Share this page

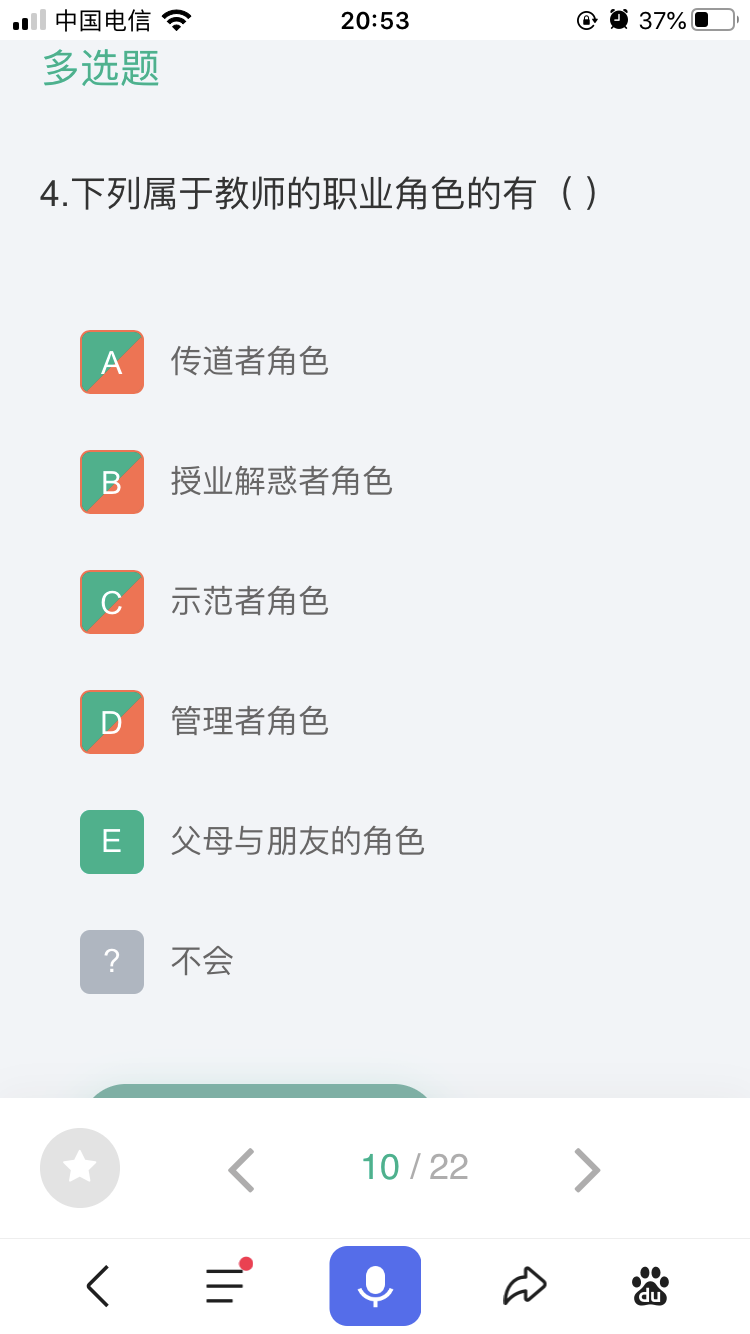tap(524, 1286)
